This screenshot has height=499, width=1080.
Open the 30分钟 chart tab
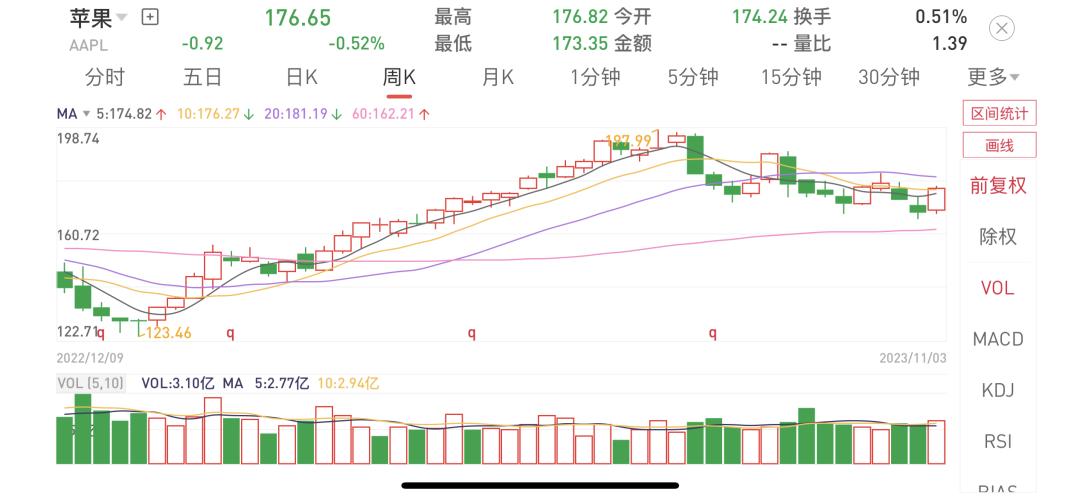889,77
